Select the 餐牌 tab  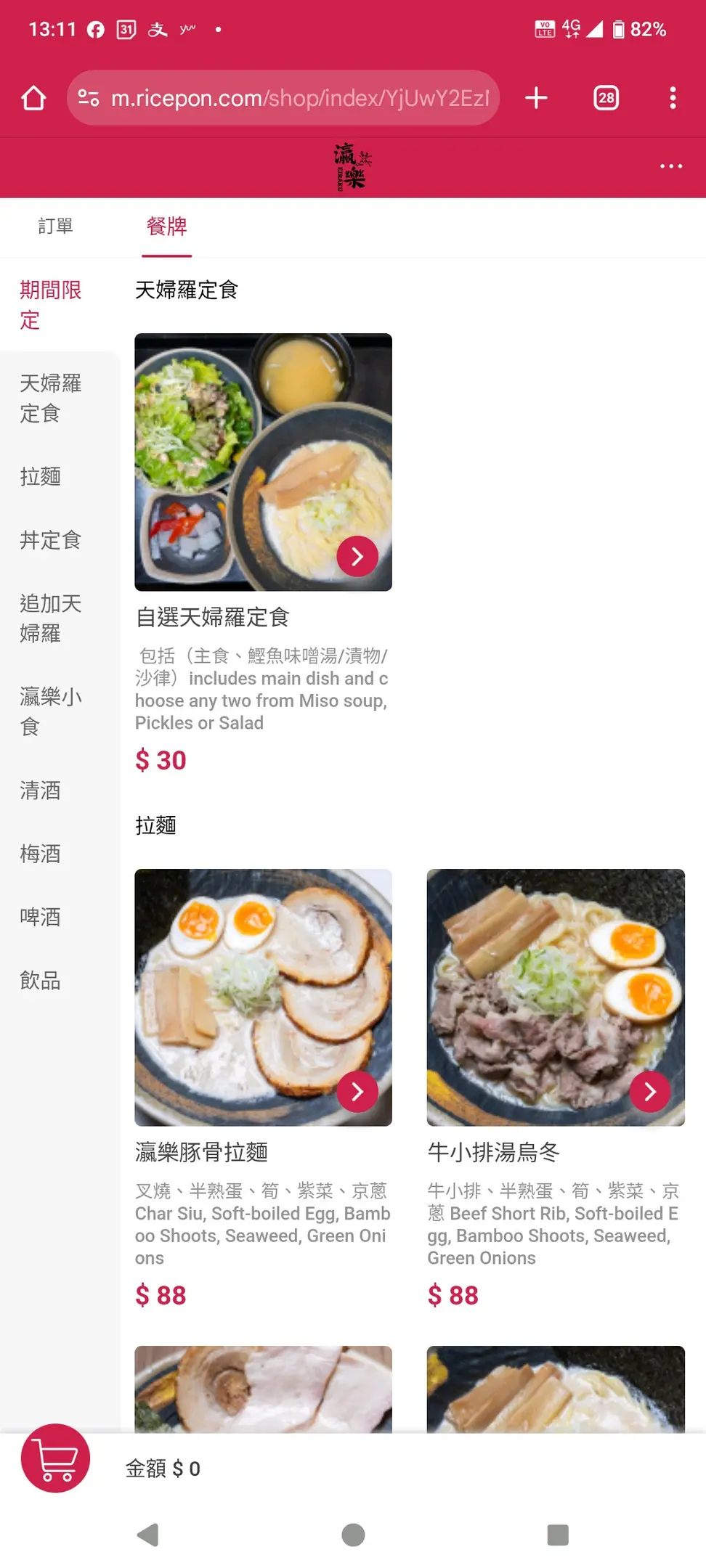point(166,226)
